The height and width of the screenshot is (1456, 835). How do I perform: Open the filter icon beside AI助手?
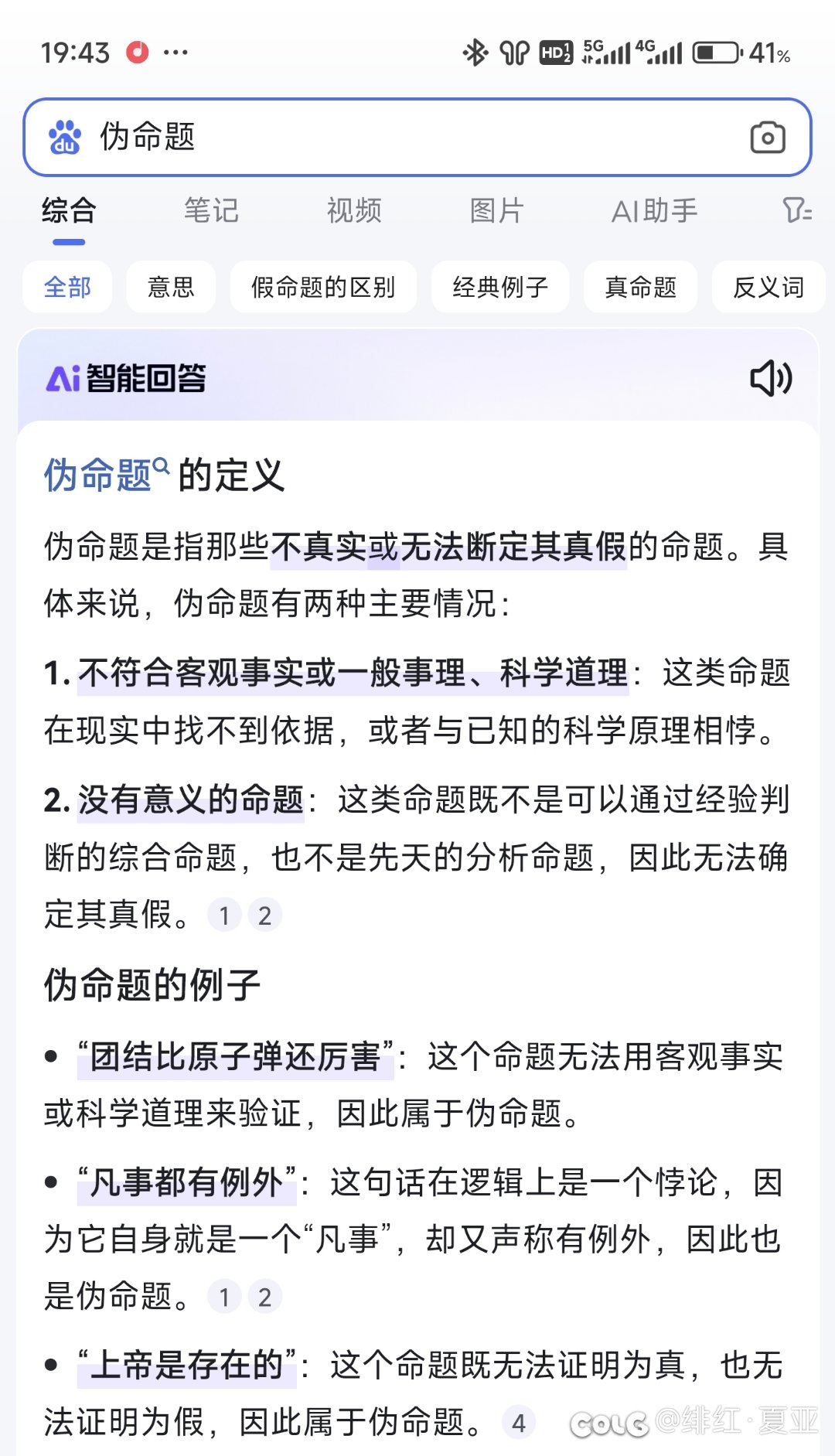(x=796, y=210)
